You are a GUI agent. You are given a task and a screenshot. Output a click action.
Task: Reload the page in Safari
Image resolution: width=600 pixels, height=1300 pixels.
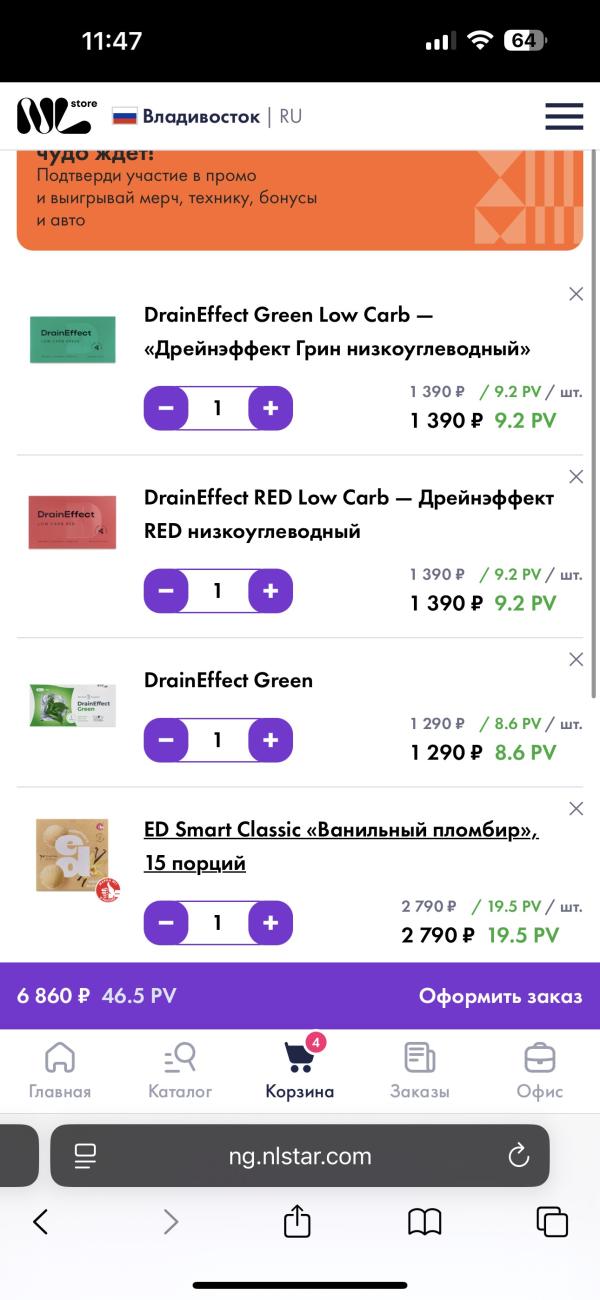point(518,1156)
